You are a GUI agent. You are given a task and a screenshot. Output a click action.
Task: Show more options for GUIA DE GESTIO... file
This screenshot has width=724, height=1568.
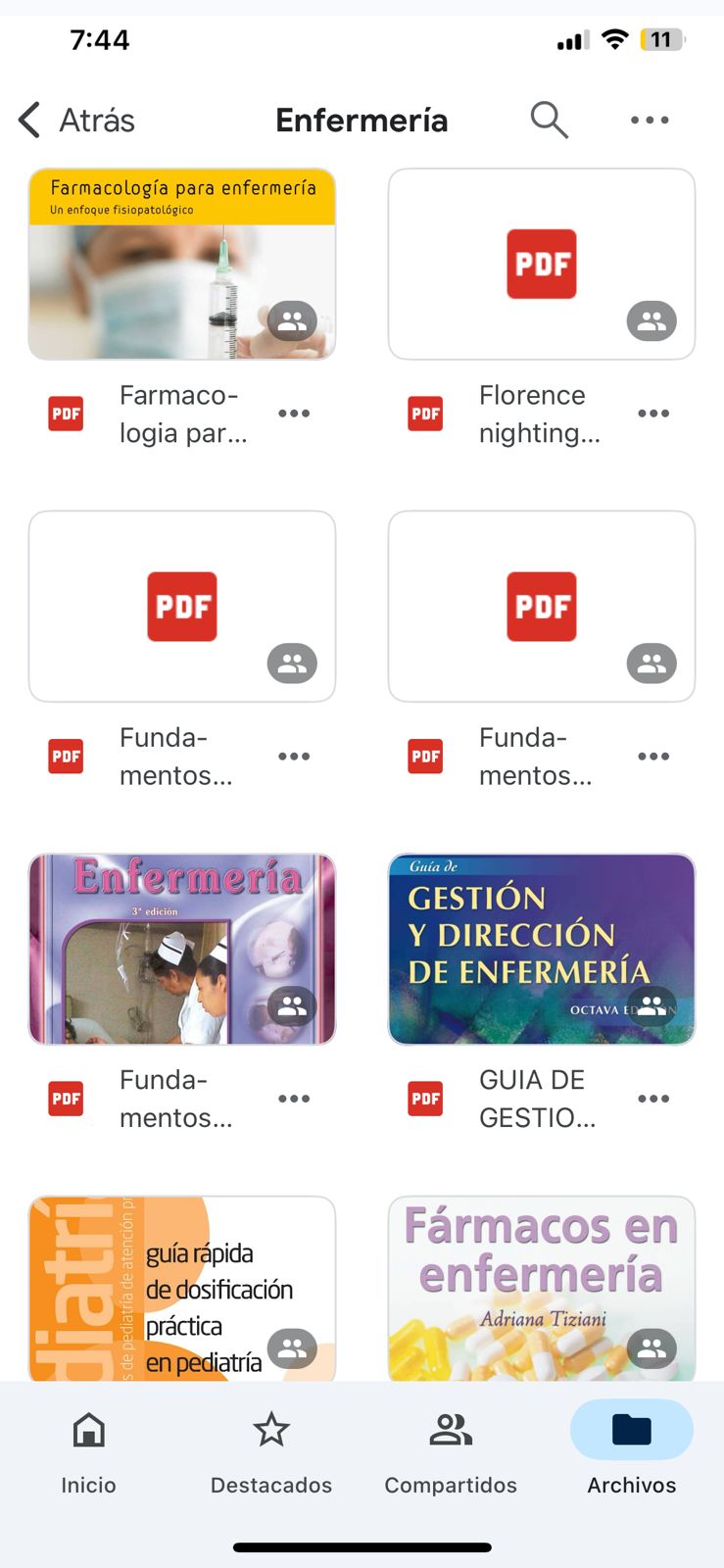[x=653, y=1099]
